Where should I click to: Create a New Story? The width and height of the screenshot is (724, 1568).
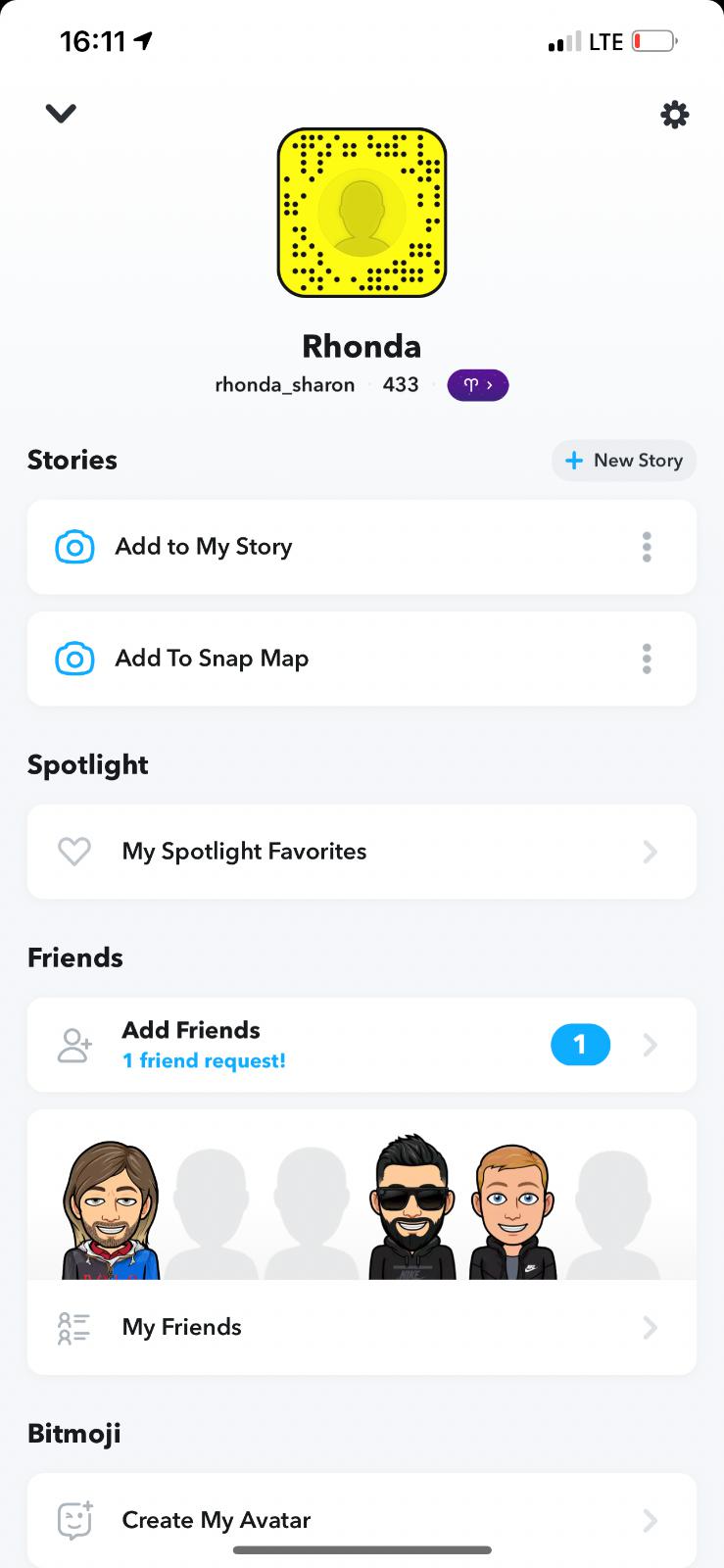(x=624, y=461)
